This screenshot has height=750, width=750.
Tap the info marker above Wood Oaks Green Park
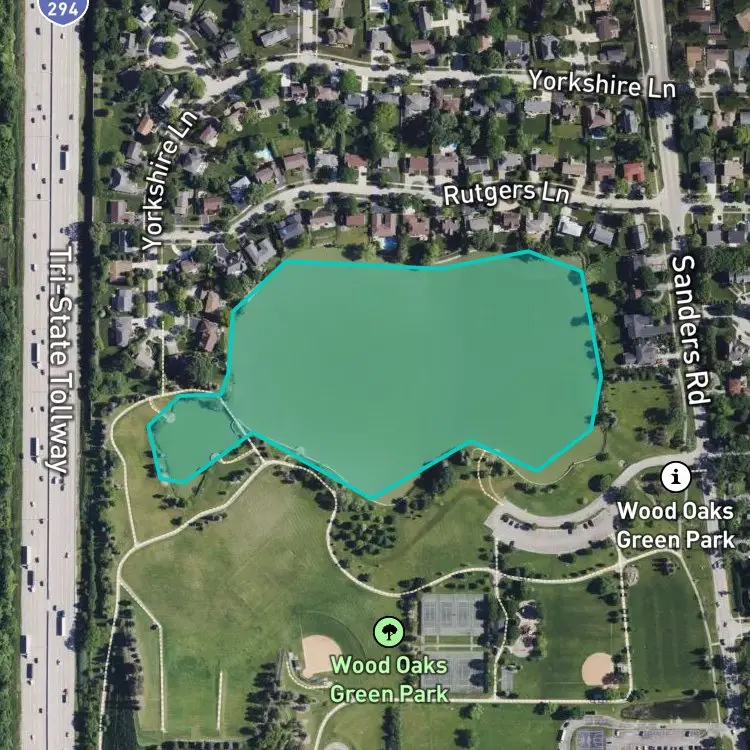point(675,477)
